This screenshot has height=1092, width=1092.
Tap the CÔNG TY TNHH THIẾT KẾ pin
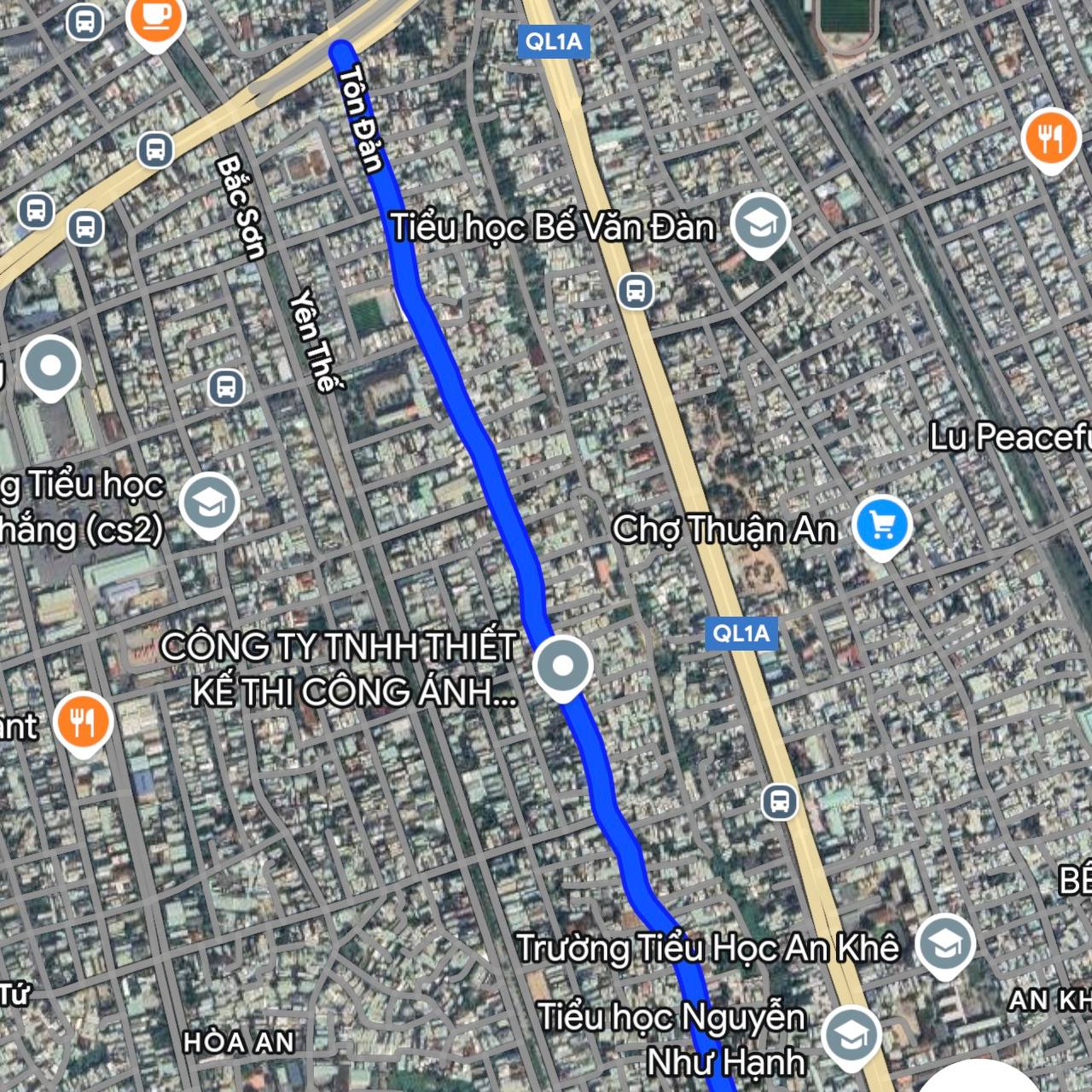pyautogui.click(x=563, y=666)
